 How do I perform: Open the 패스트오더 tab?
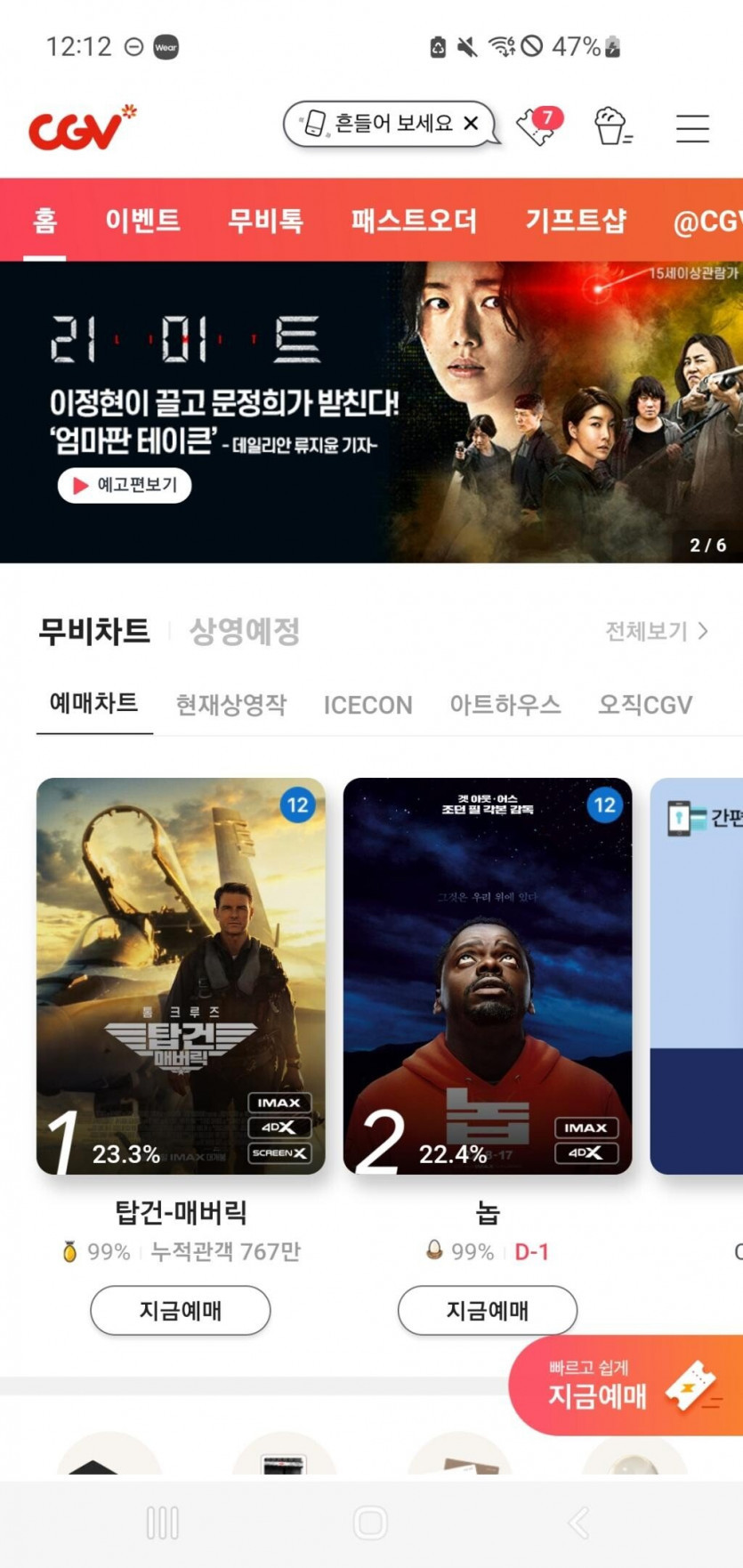coord(414,220)
